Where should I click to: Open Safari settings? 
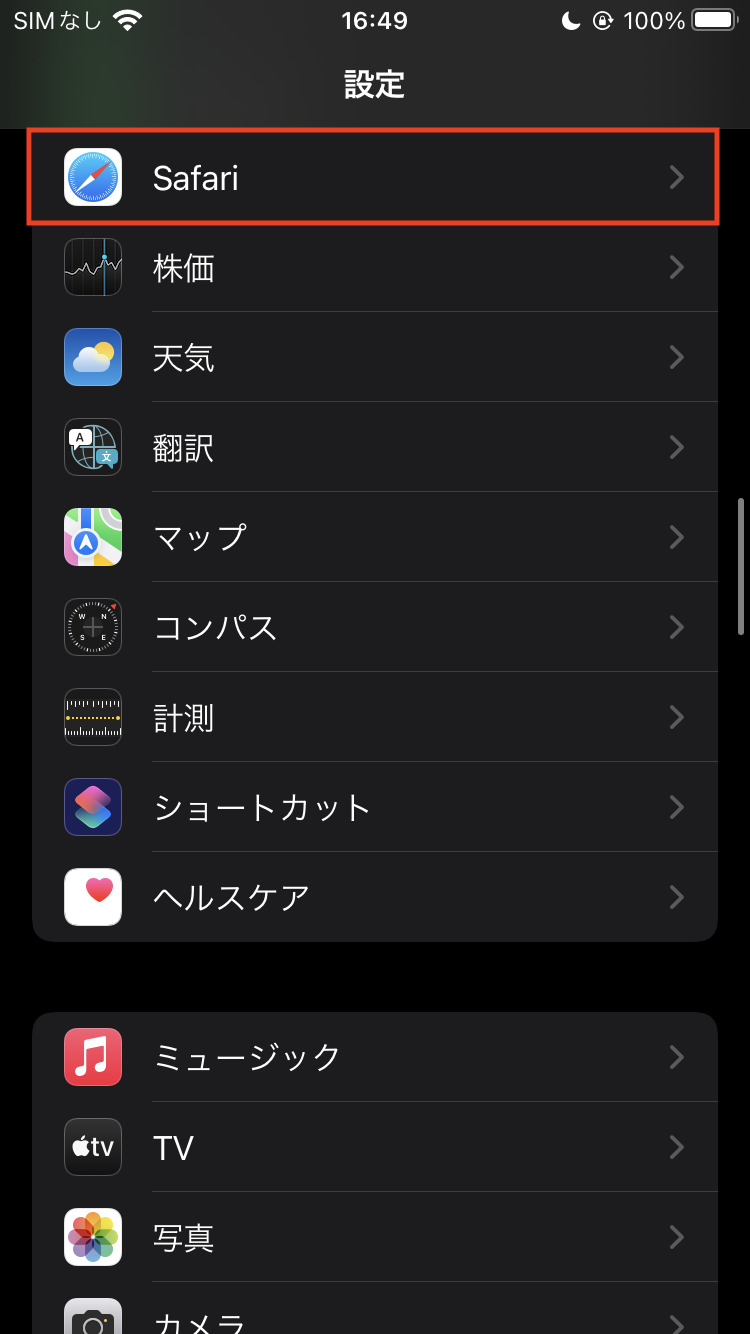(375, 177)
